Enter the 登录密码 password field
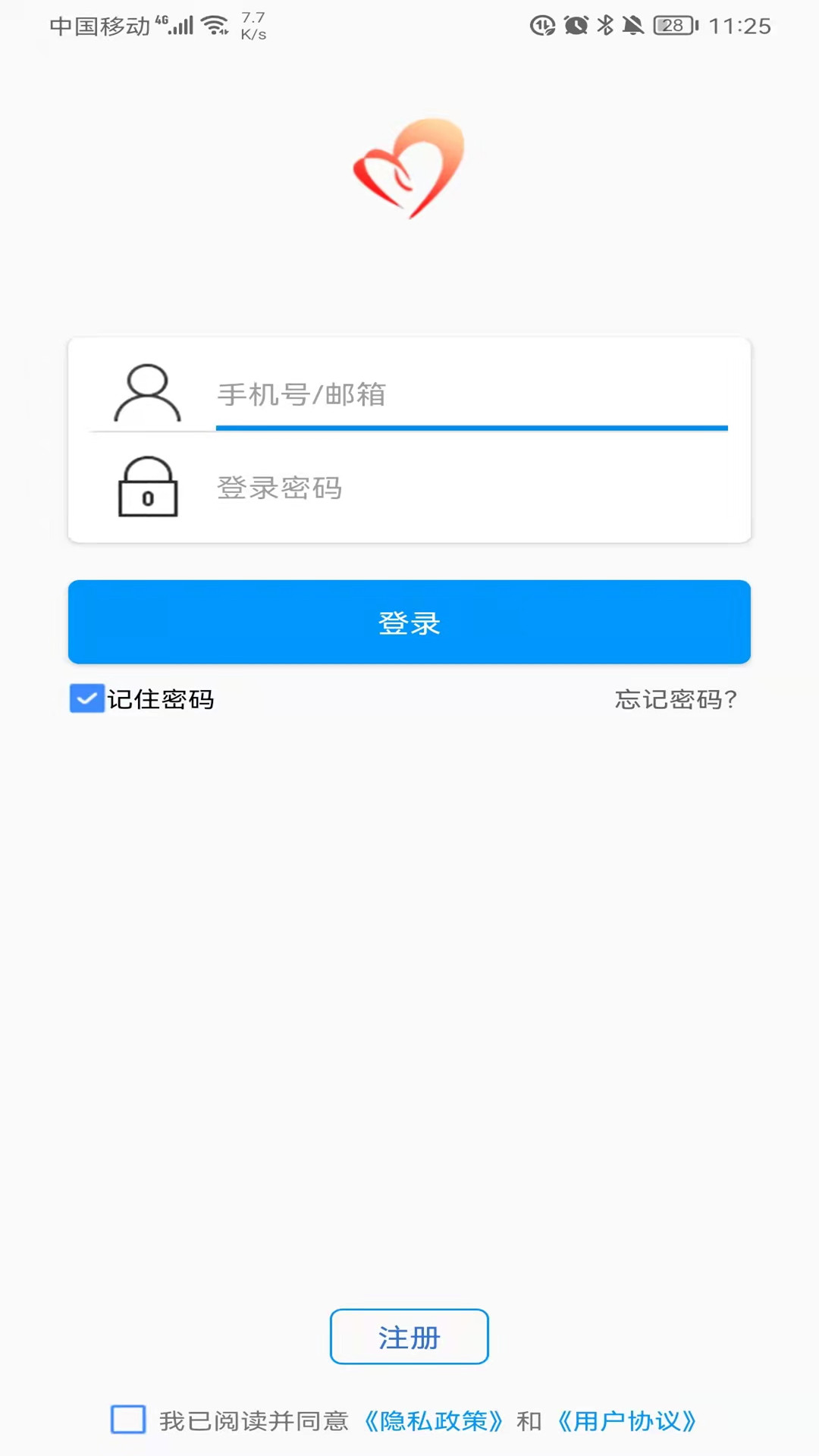The height and width of the screenshot is (1456, 819). pos(470,488)
